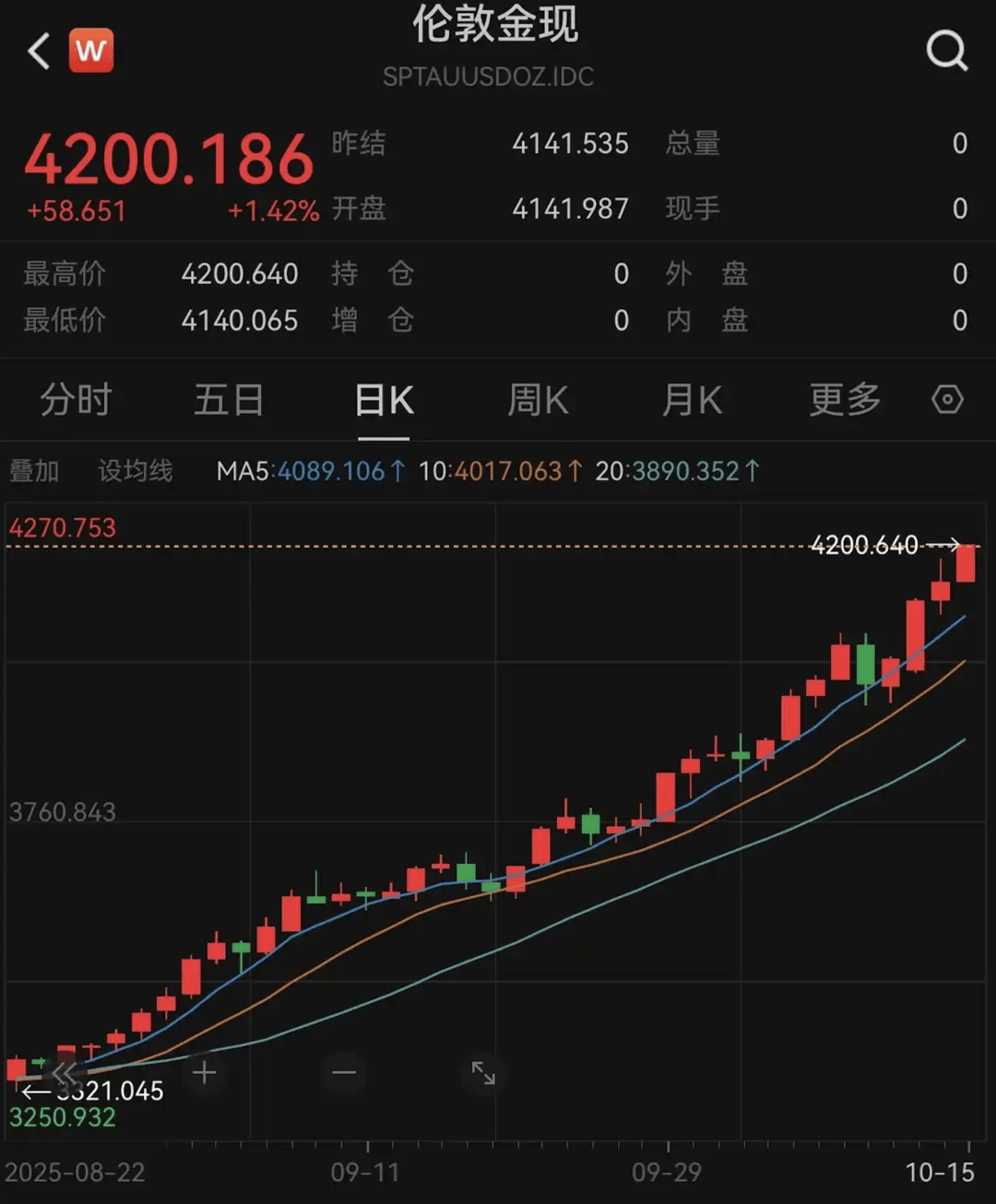Open the search magnifier icon

946,52
